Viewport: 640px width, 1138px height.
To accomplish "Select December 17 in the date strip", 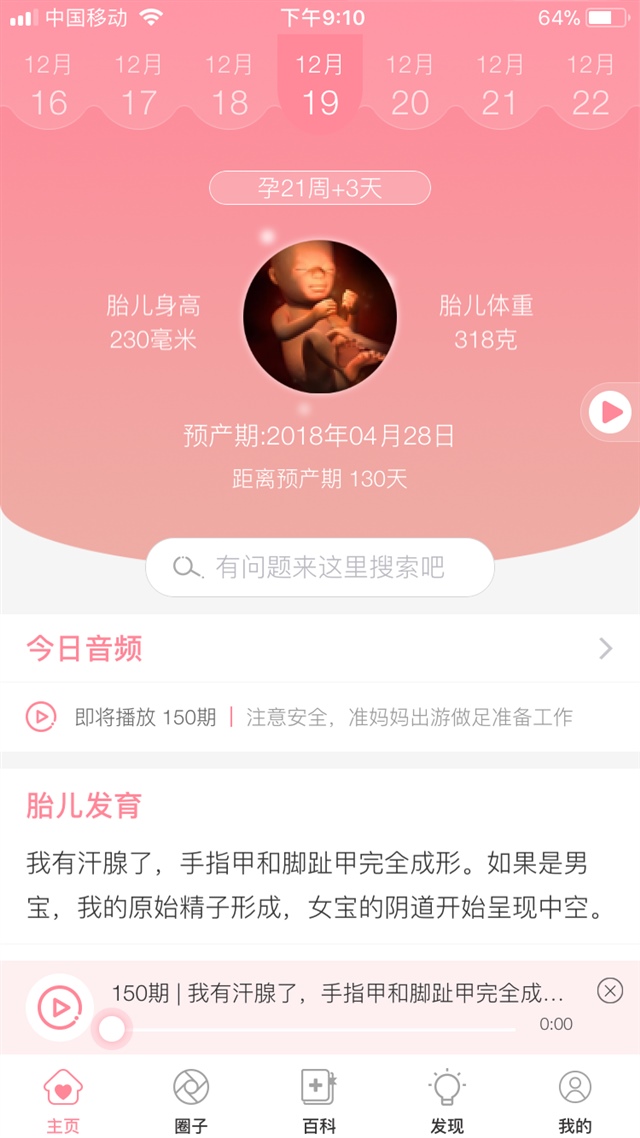I will 138,86.
